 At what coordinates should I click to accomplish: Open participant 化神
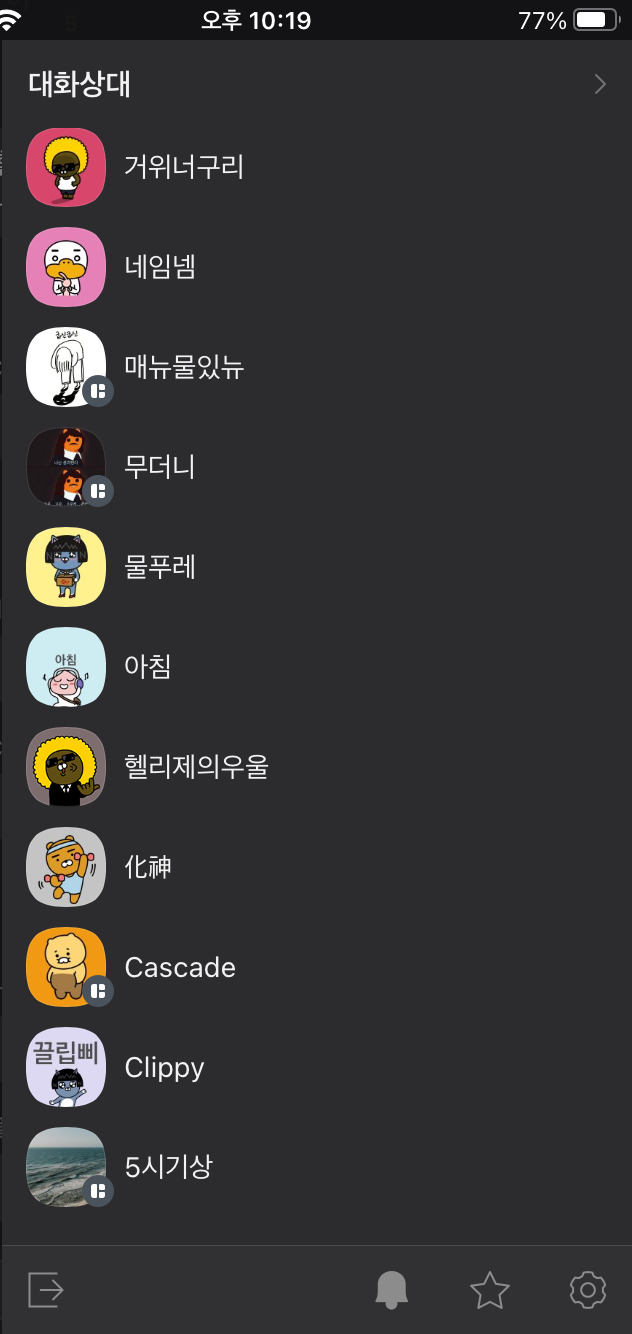(x=148, y=867)
